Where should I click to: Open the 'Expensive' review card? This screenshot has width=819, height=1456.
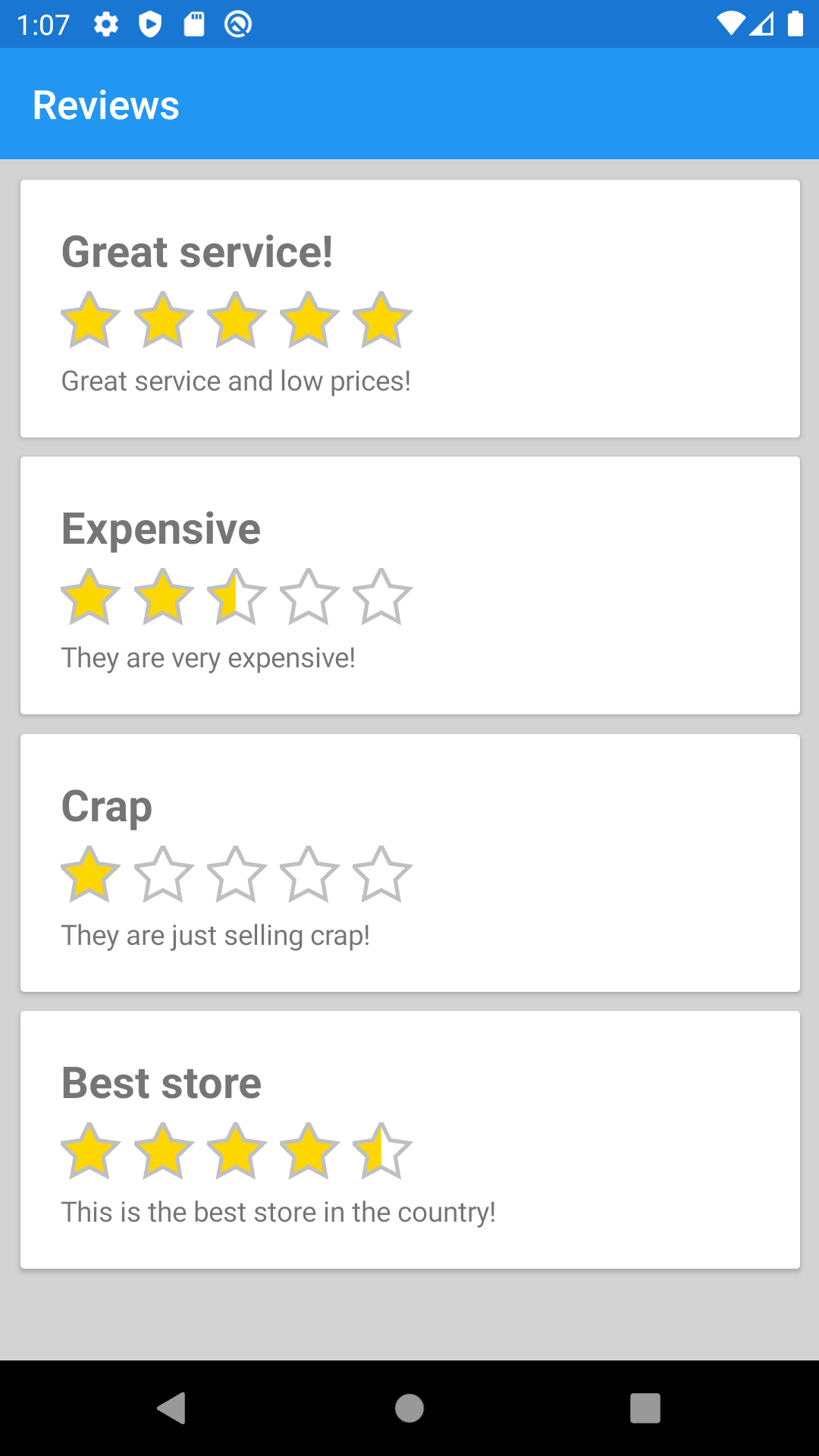pos(409,585)
